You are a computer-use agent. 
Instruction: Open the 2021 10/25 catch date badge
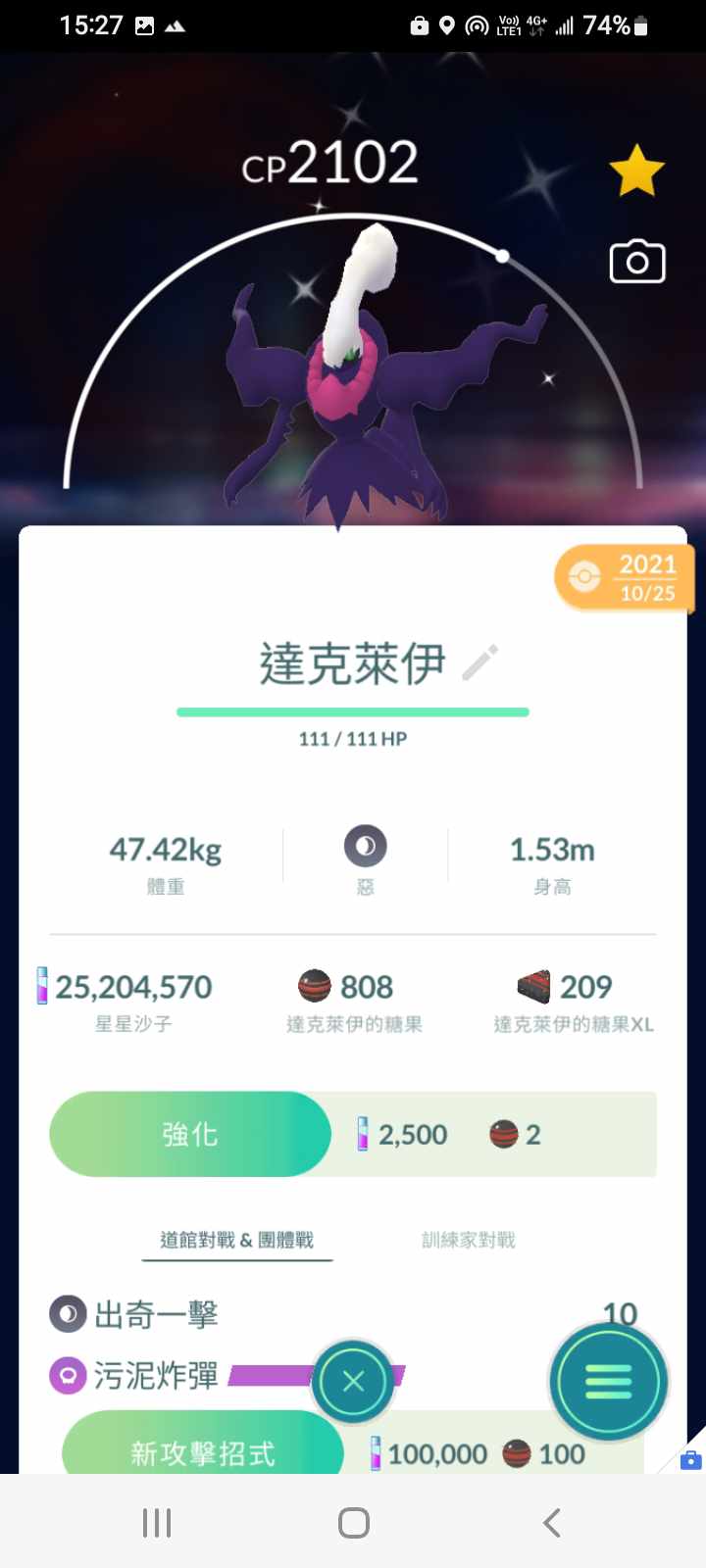(x=625, y=578)
